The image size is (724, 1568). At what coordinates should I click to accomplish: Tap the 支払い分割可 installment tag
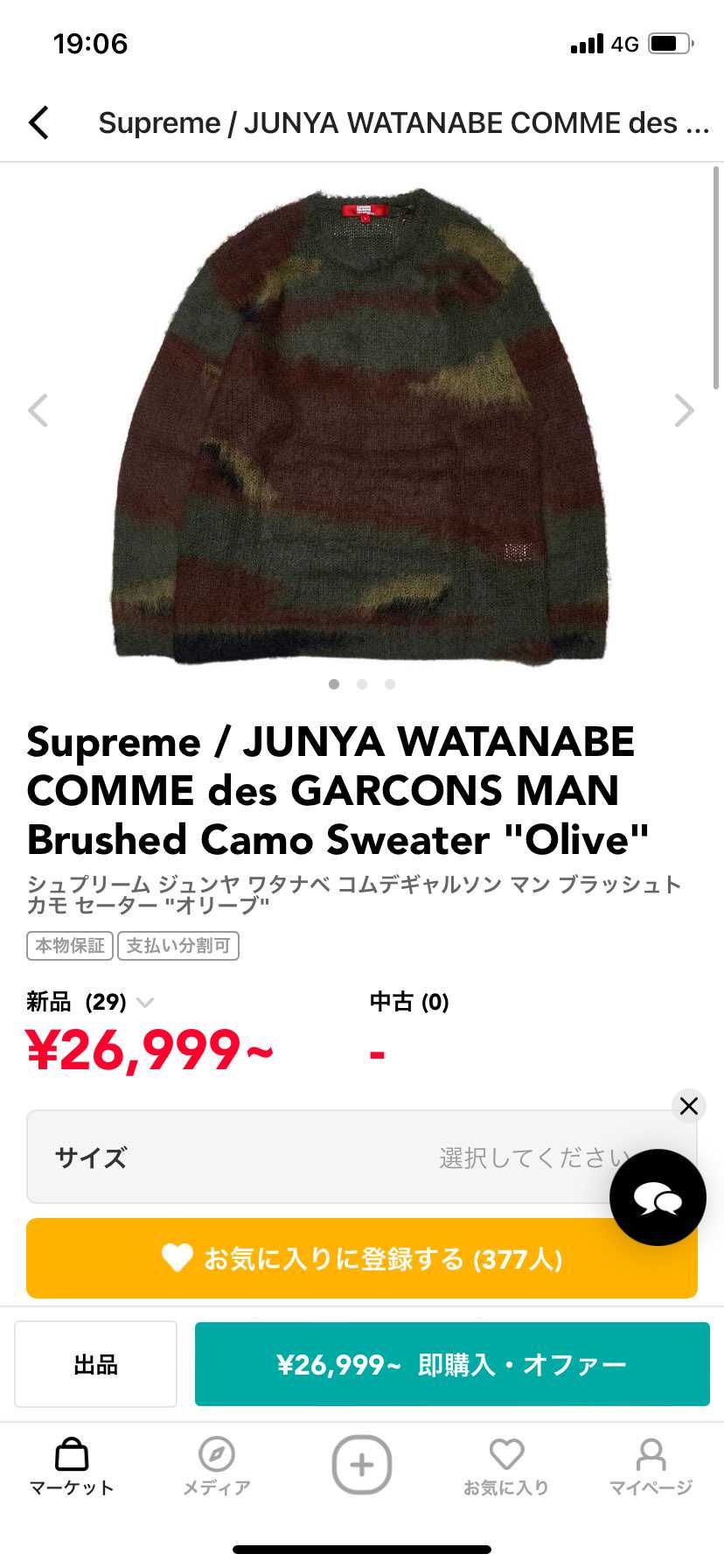[x=178, y=946]
